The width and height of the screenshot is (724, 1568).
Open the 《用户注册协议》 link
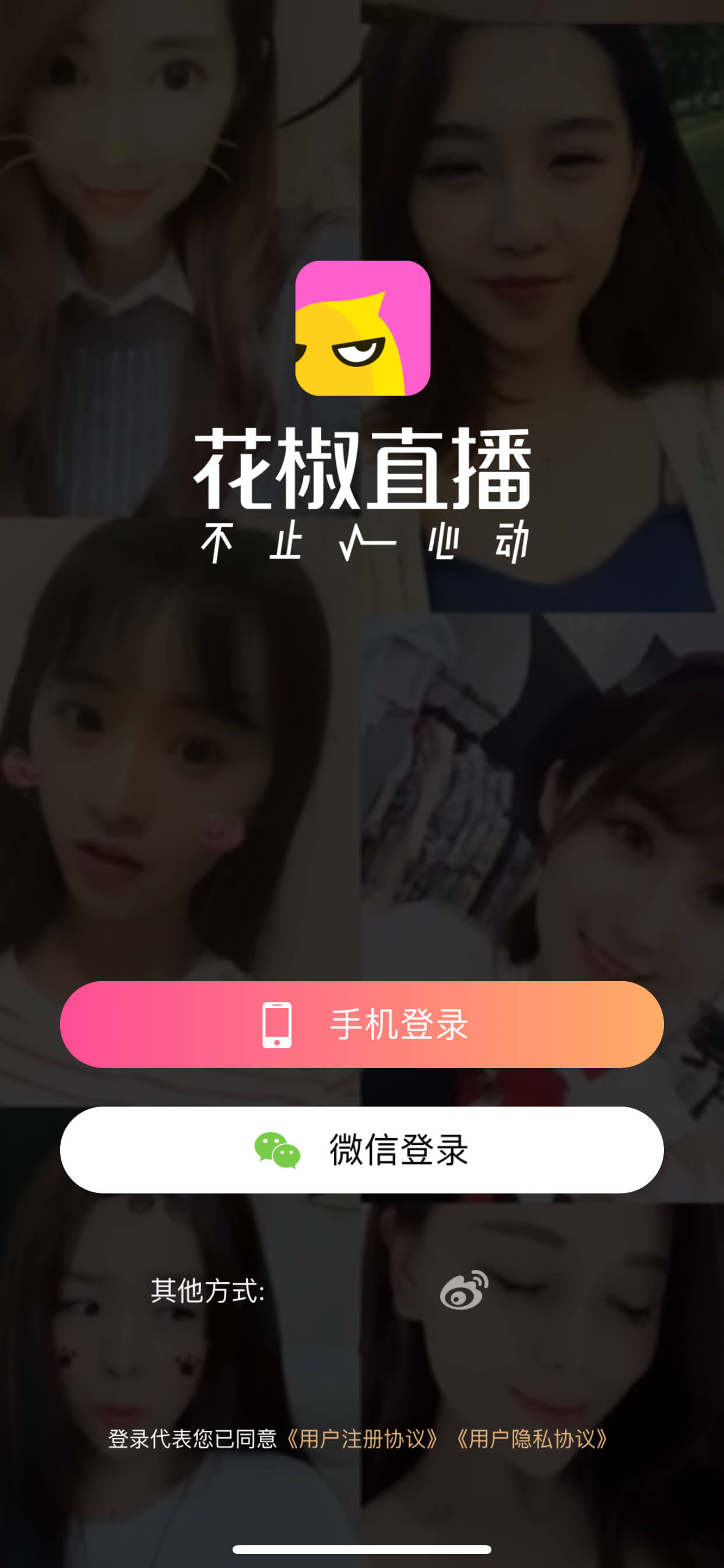coord(361,1440)
